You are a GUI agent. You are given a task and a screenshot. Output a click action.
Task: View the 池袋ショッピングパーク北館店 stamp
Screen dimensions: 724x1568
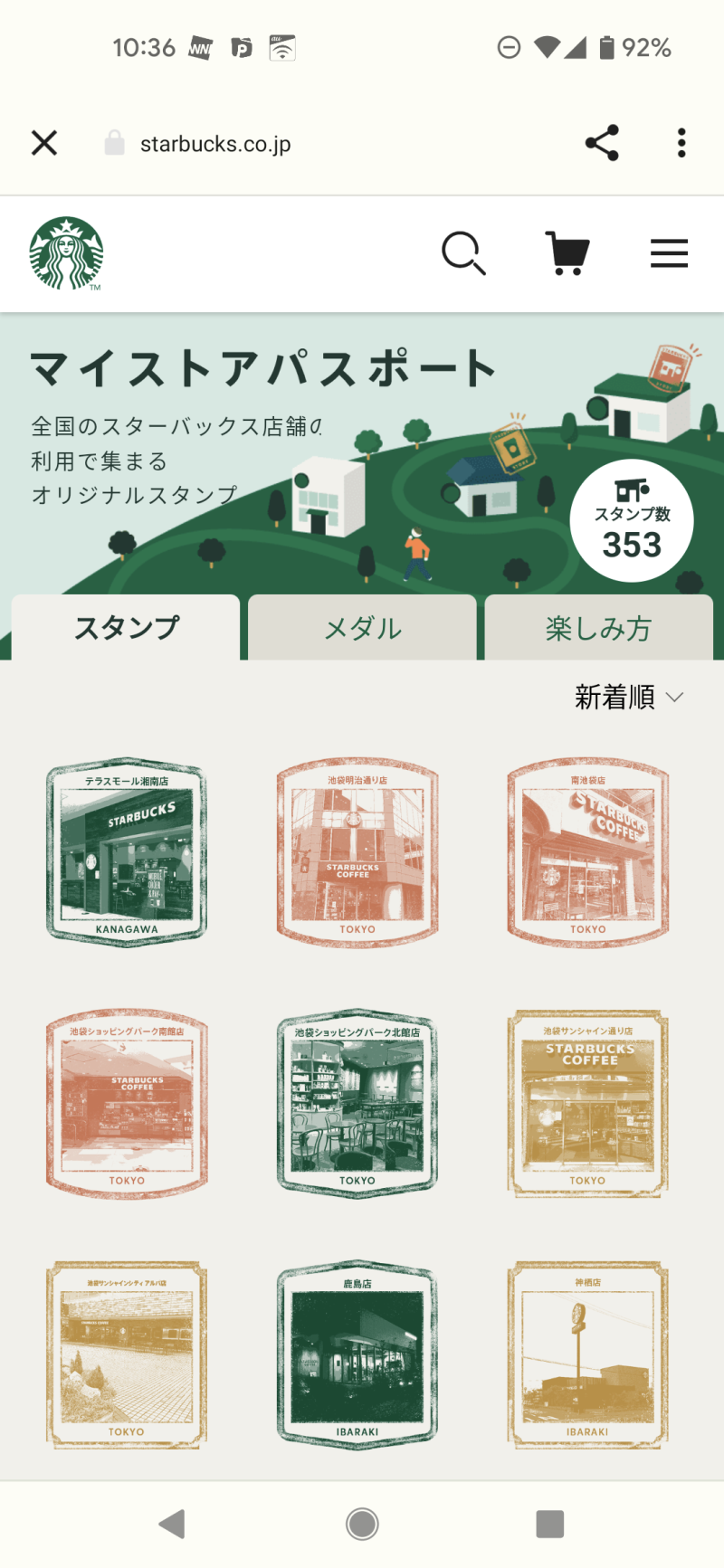pos(357,1104)
